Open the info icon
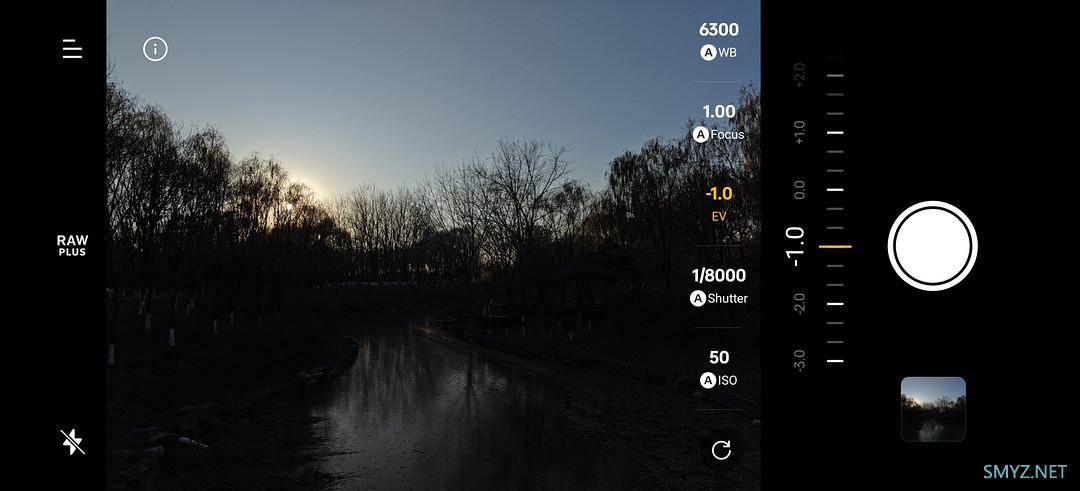 155,48
